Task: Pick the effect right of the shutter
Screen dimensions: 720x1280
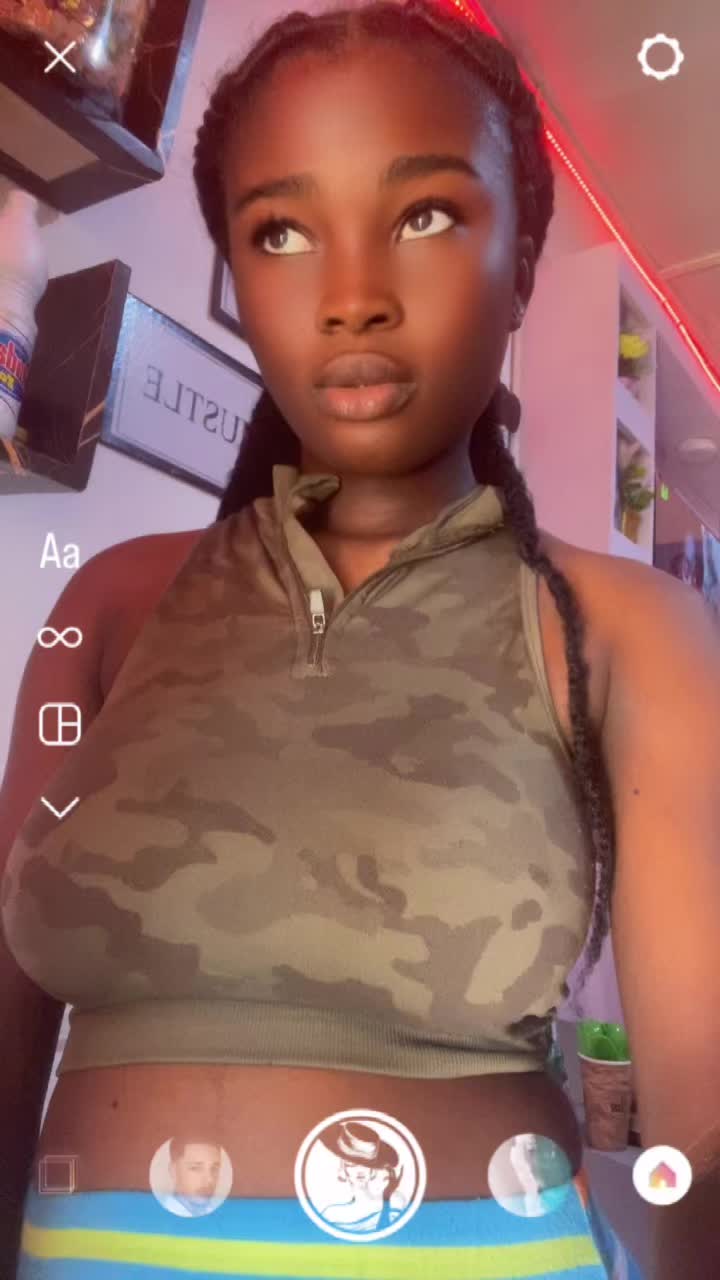Action: pyautogui.click(x=529, y=1175)
